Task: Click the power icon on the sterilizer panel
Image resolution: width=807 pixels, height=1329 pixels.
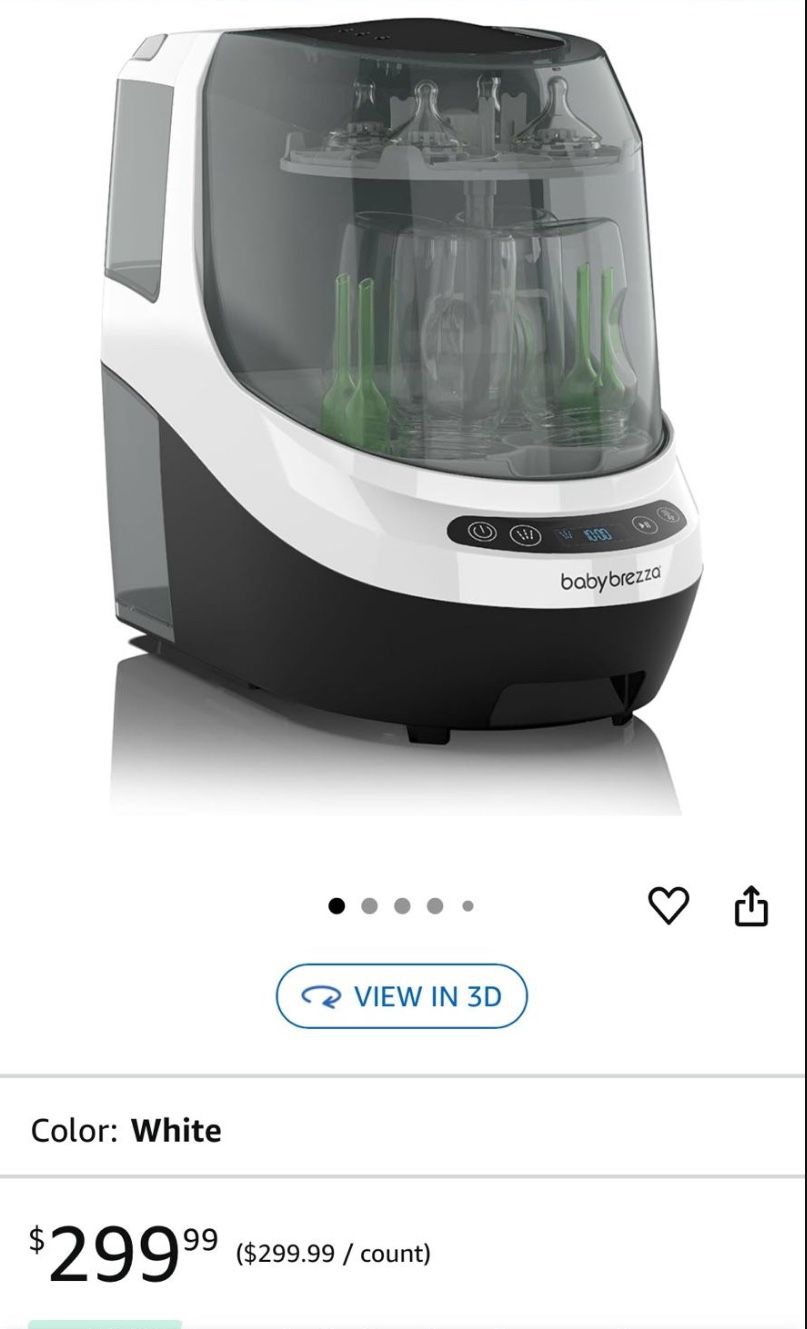Action: point(483,531)
